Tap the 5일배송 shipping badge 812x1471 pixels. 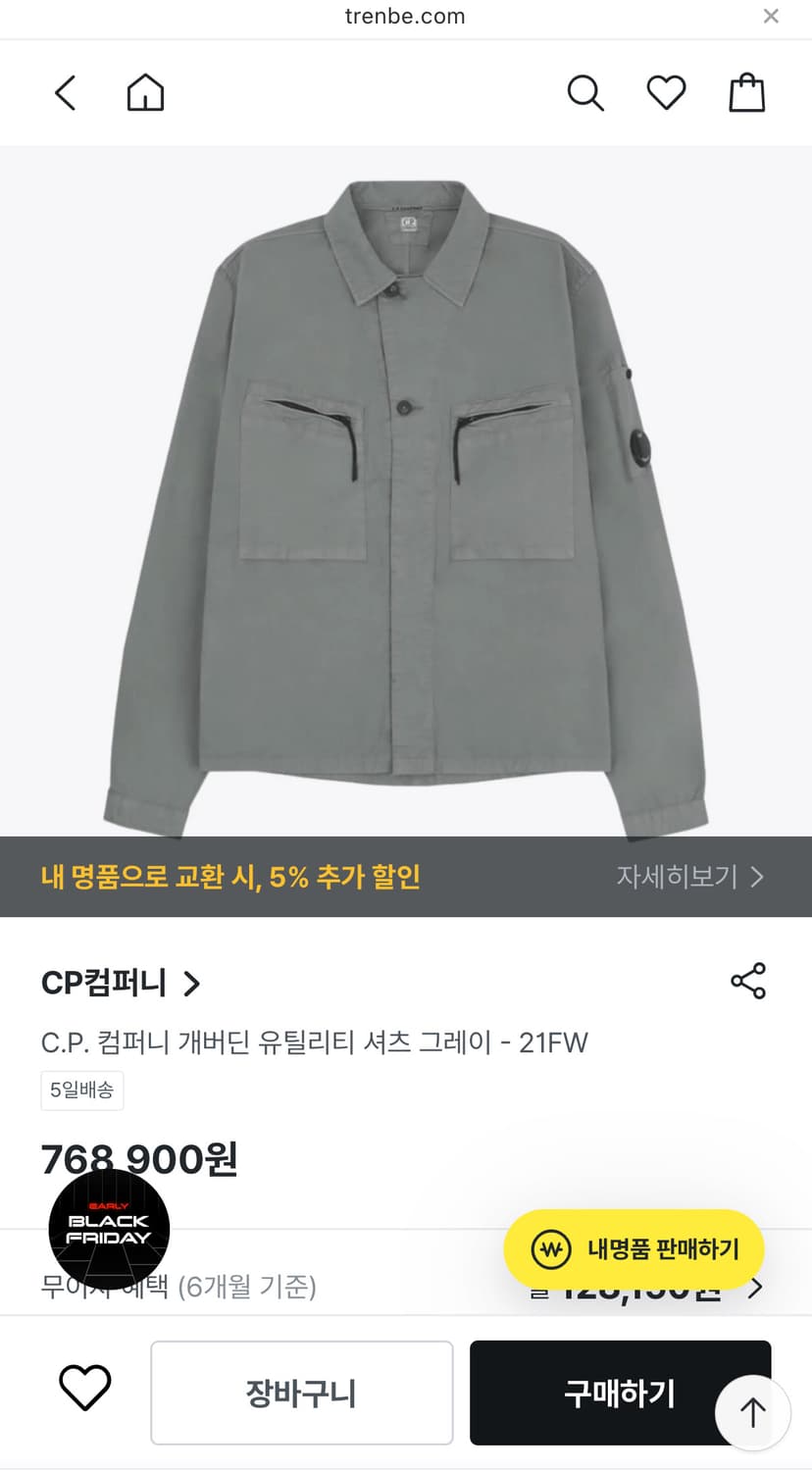point(82,1091)
